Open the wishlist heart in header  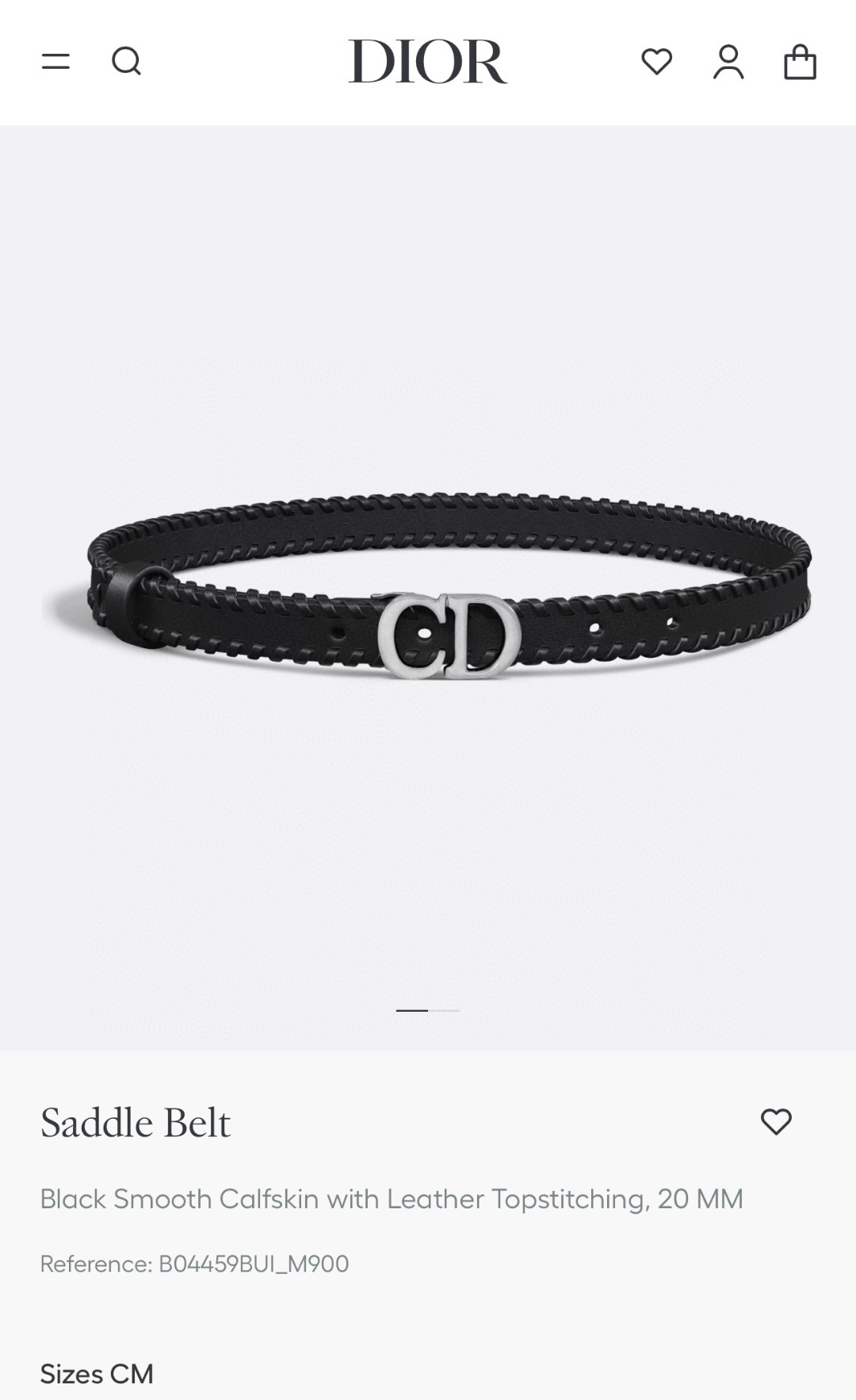tap(656, 61)
